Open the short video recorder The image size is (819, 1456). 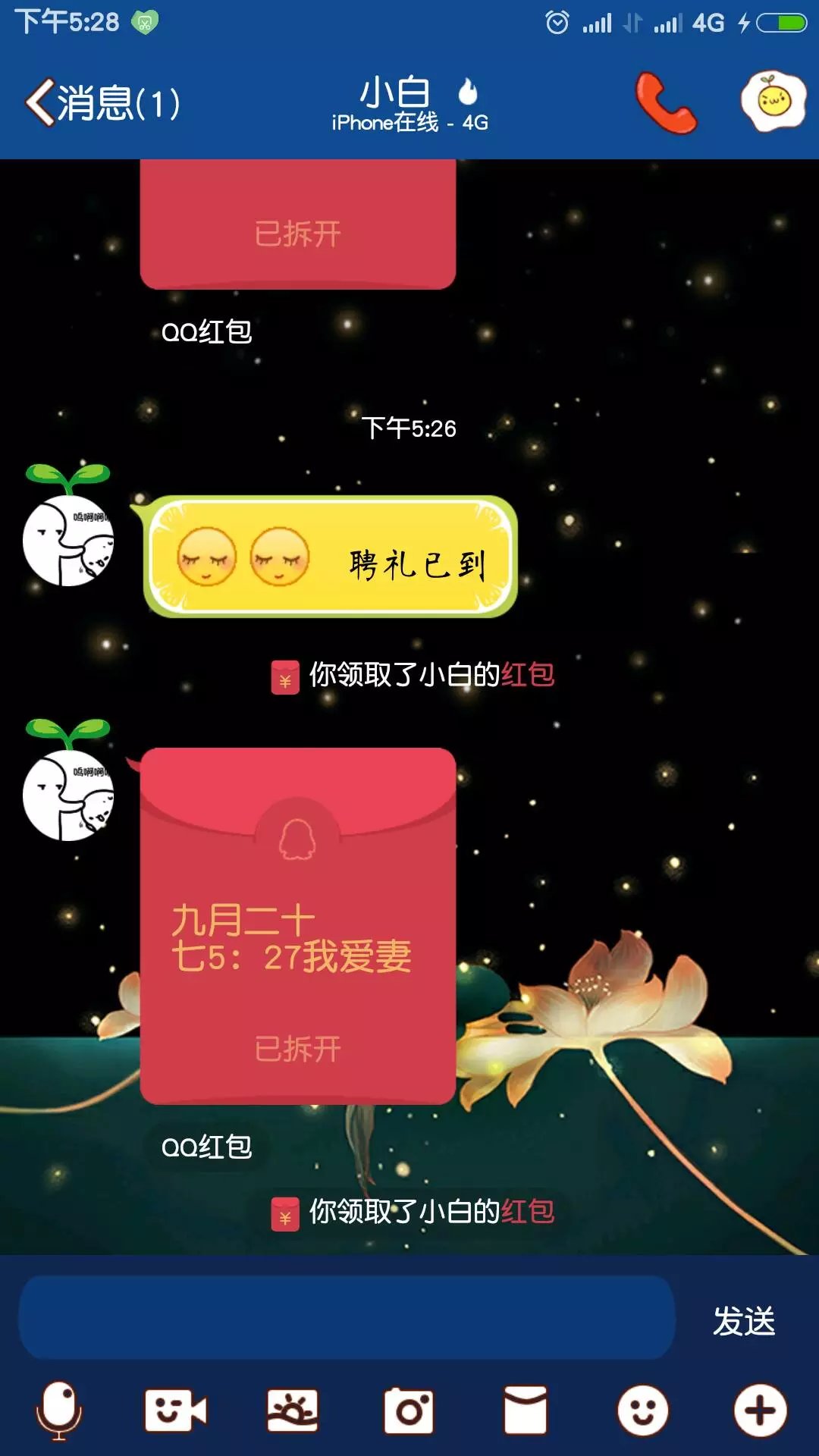175,1410
